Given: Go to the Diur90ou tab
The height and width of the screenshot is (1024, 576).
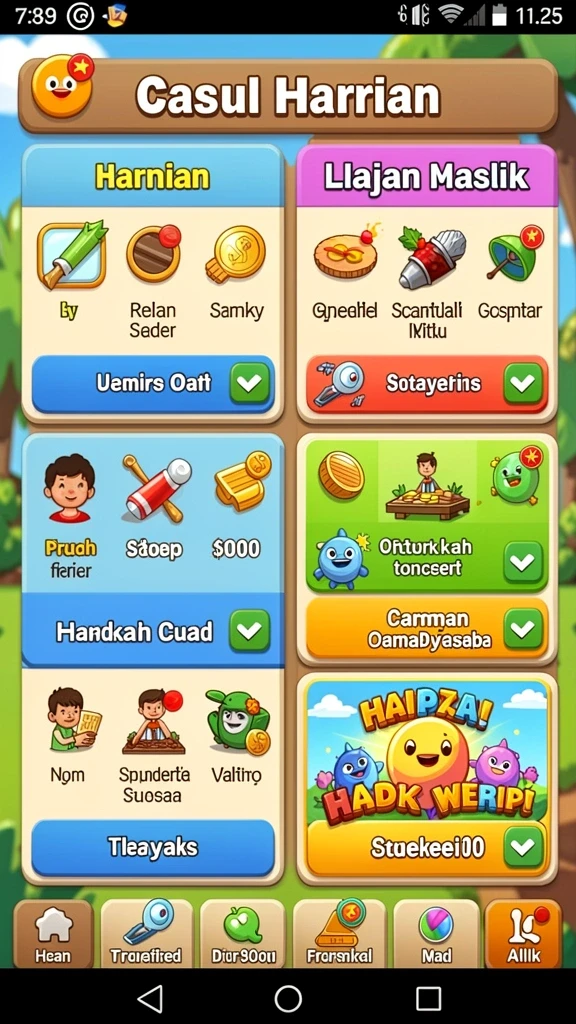Looking at the screenshot, I should tap(243, 934).
